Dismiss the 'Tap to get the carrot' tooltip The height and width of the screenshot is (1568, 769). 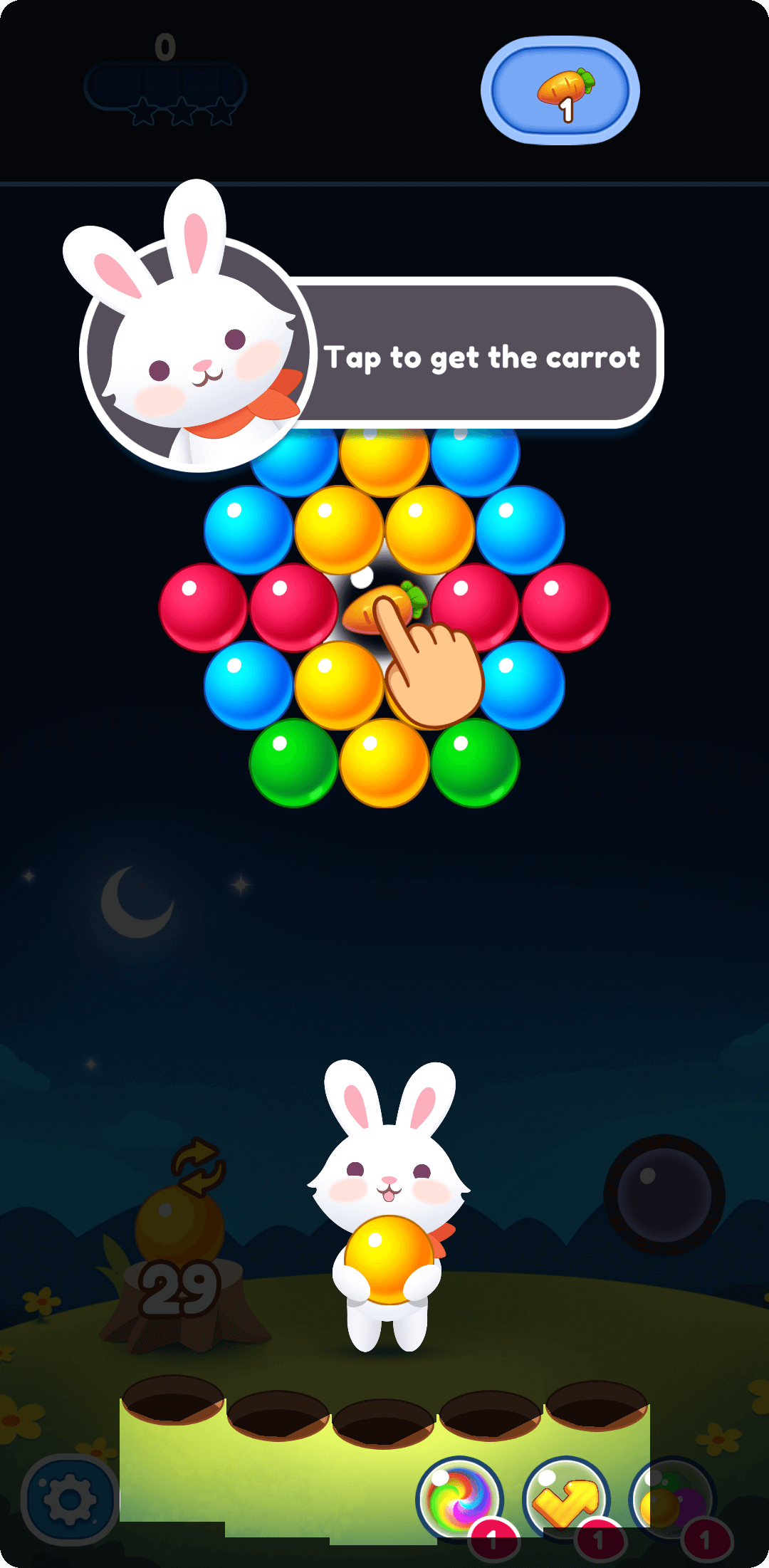coord(484,356)
